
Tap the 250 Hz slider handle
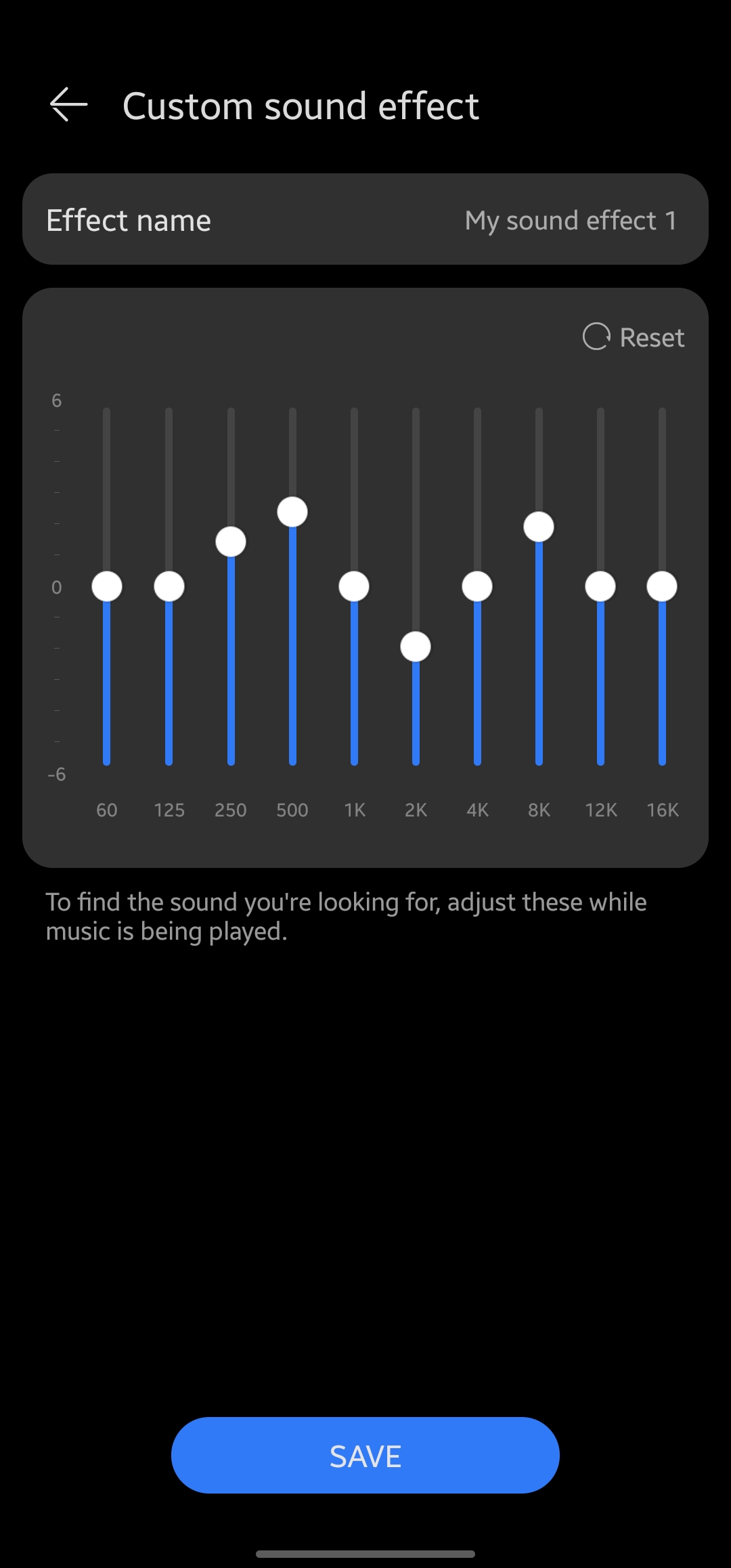pyautogui.click(x=231, y=542)
